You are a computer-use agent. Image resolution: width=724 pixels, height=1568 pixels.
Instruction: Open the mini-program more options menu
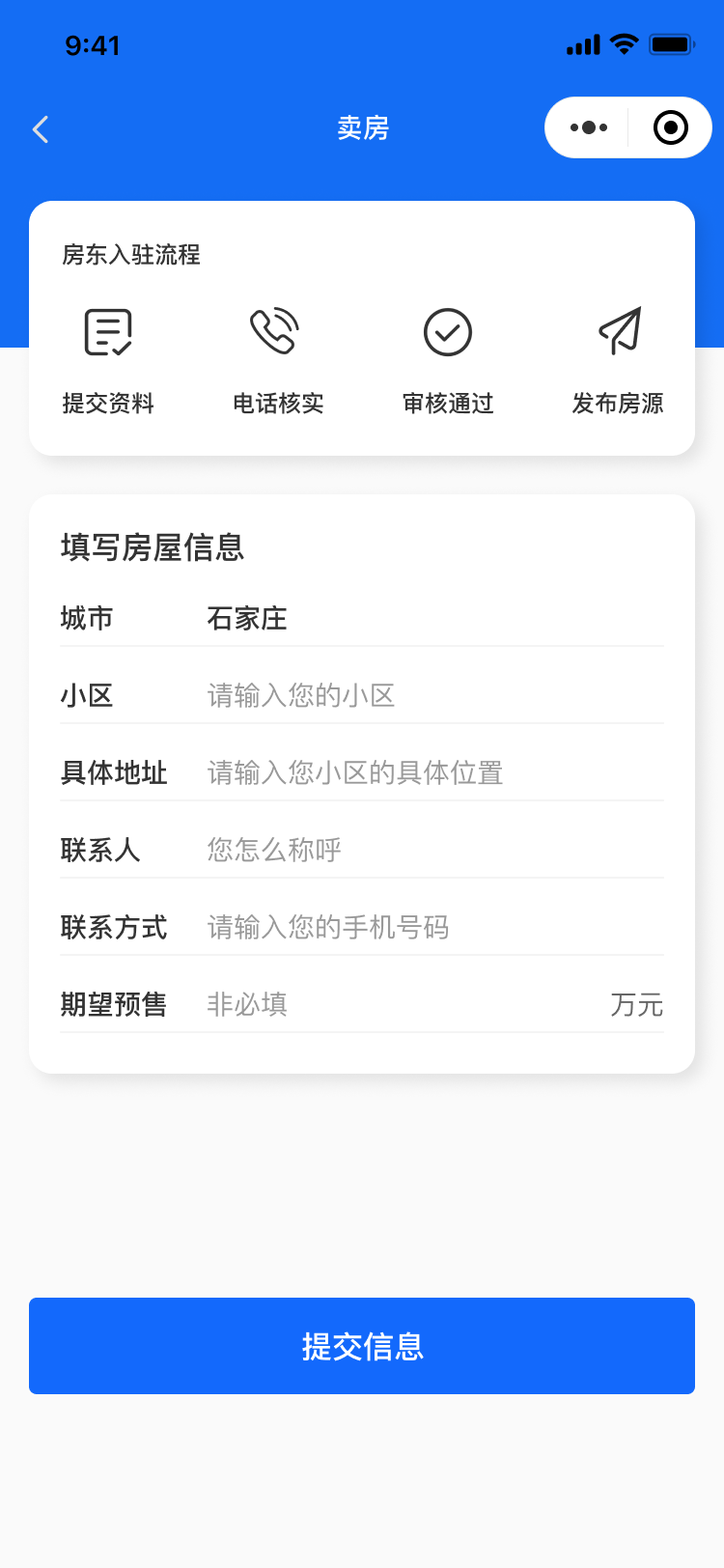[588, 127]
